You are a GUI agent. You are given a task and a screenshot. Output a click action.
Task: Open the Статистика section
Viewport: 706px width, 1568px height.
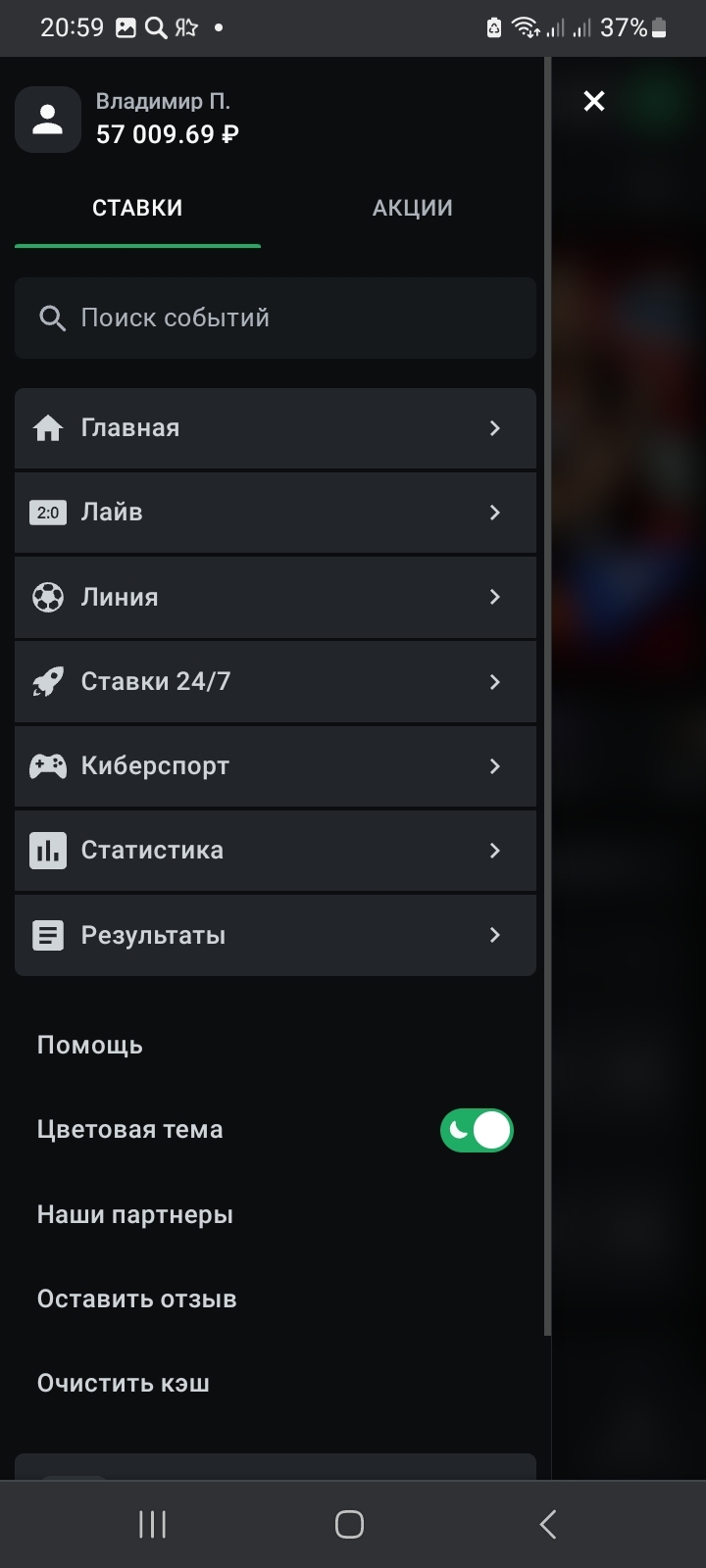click(275, 850)
